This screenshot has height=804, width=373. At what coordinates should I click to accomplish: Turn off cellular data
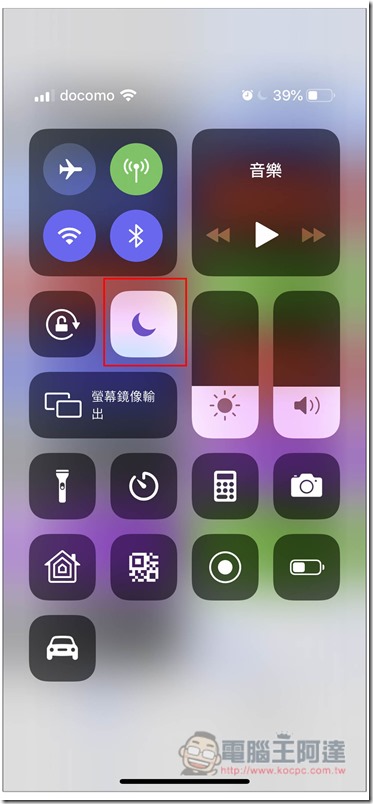(x=136, y=169)
